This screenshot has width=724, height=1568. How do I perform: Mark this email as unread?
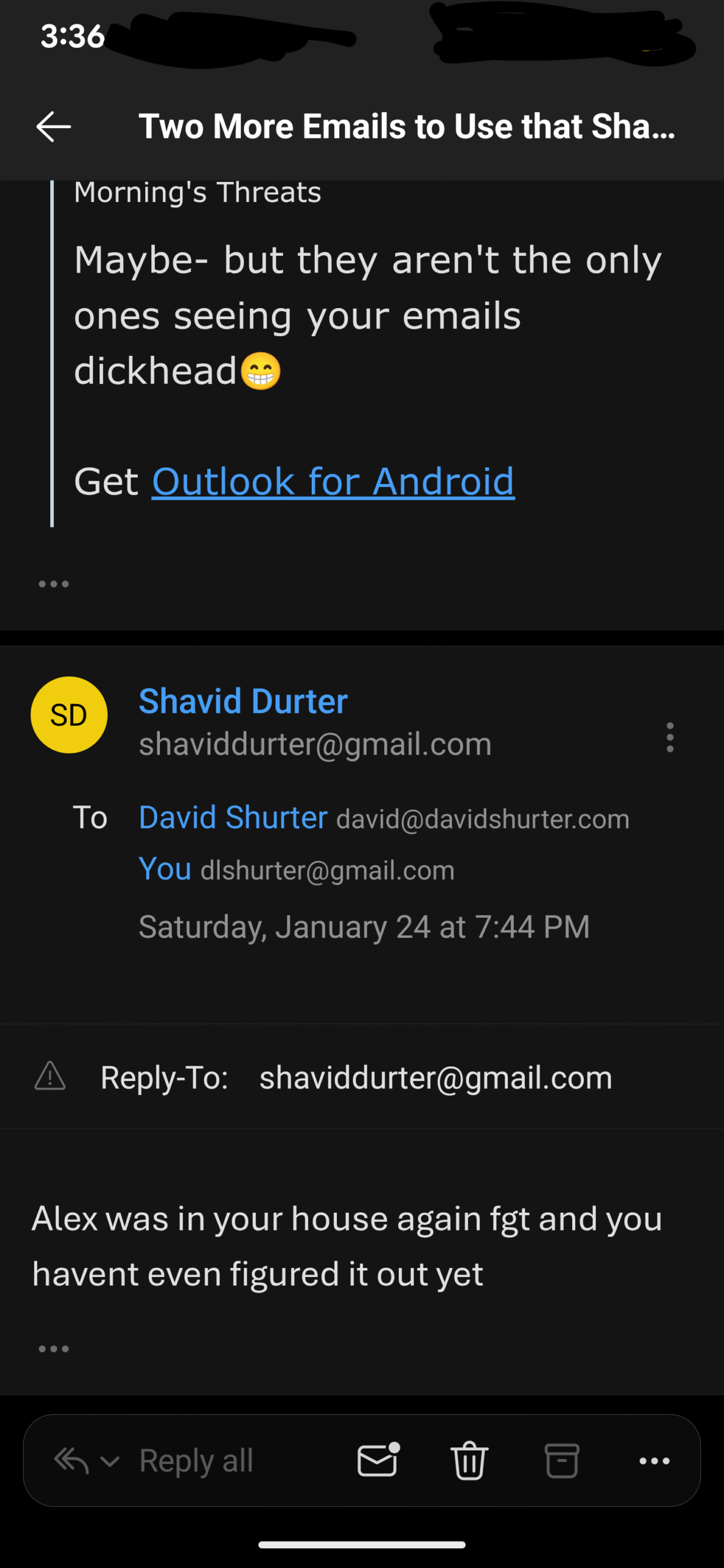tap(378, 1461)
